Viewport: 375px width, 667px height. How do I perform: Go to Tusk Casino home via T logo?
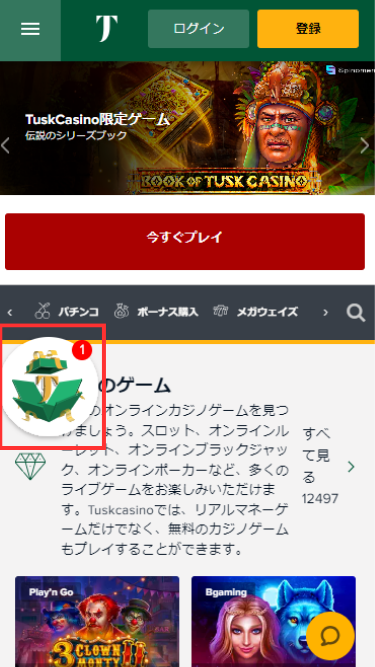[106, 29]
